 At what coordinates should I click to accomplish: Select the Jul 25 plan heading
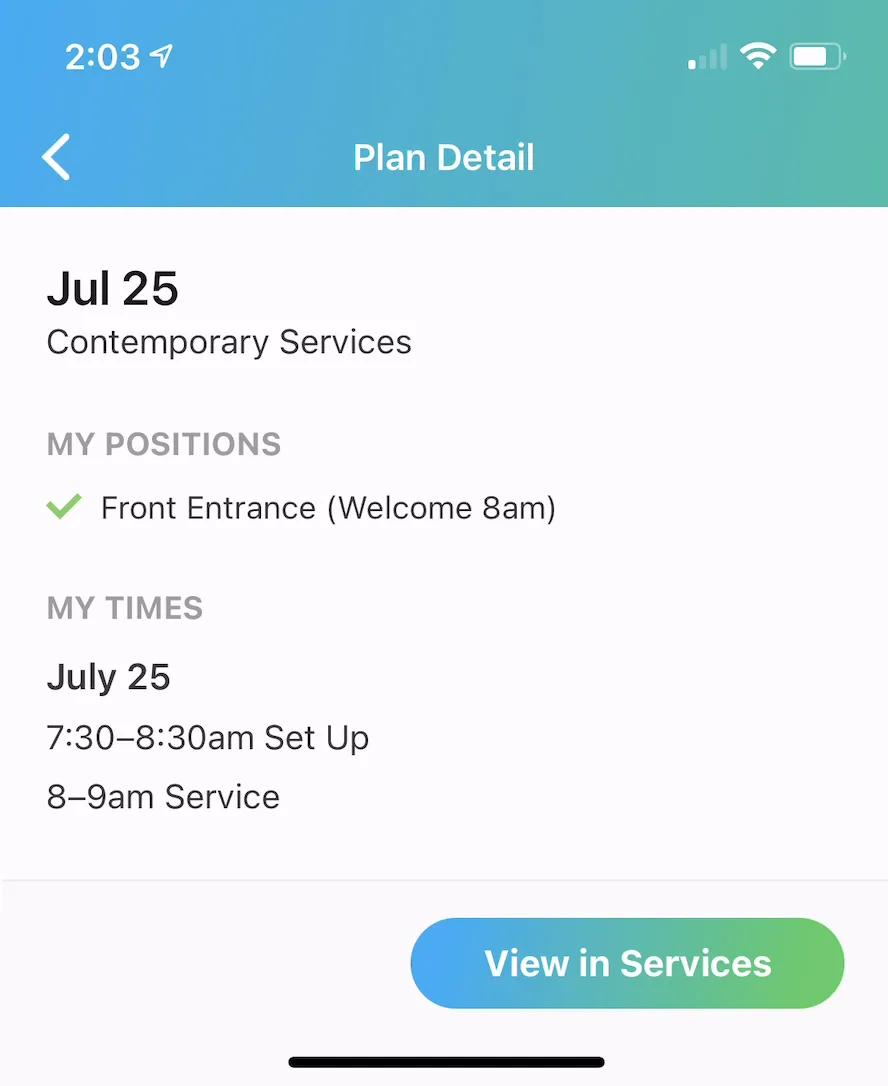[x=112, y=288]
